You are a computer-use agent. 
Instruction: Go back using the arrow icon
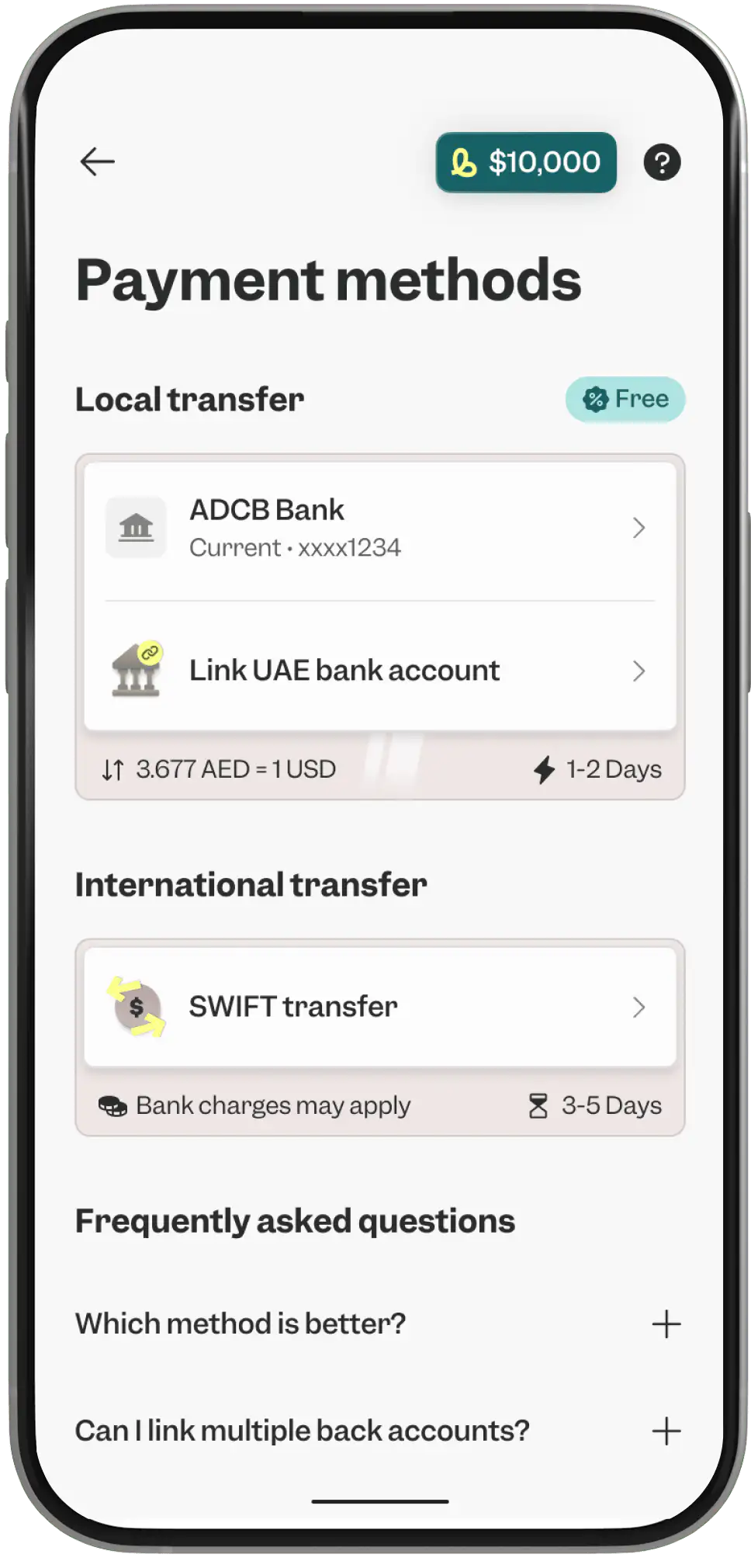(97, 161)
